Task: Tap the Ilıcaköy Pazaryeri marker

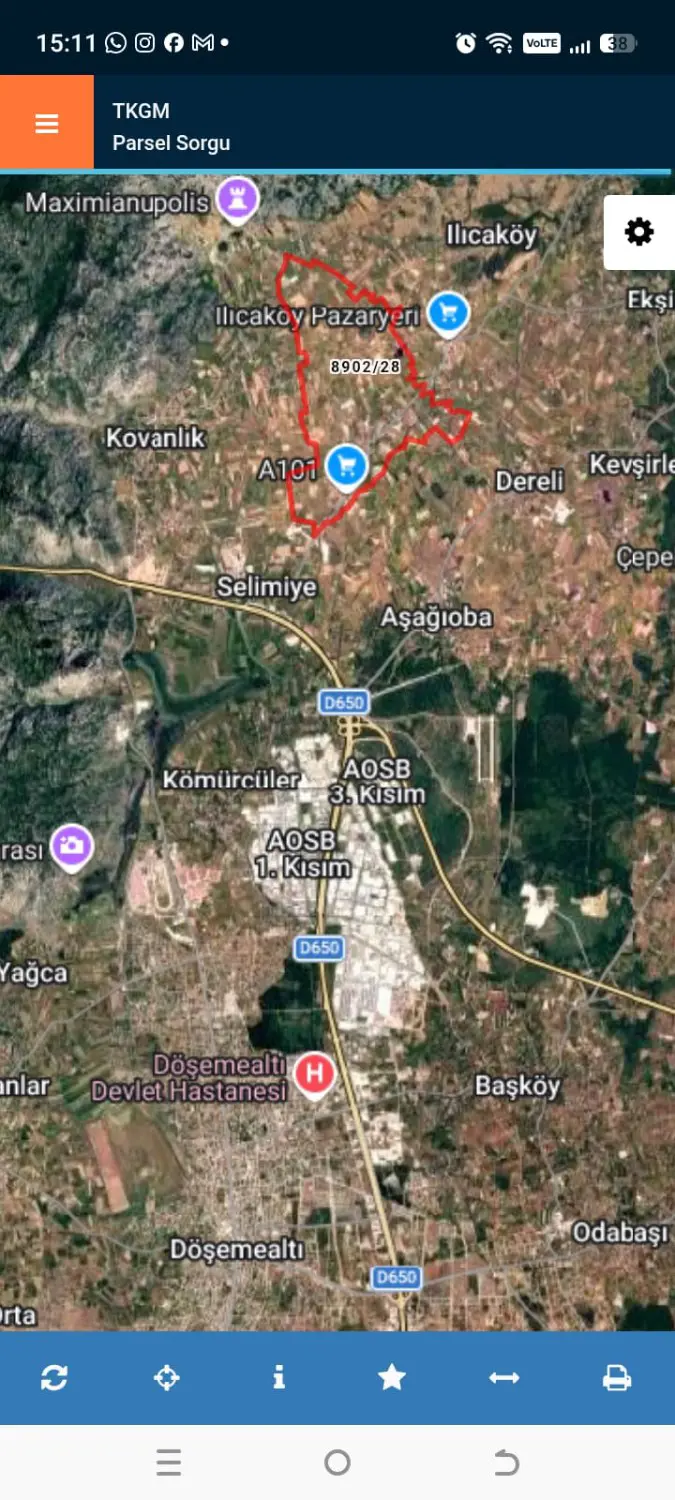Action: pyautogui.click(x=448, y=314)
